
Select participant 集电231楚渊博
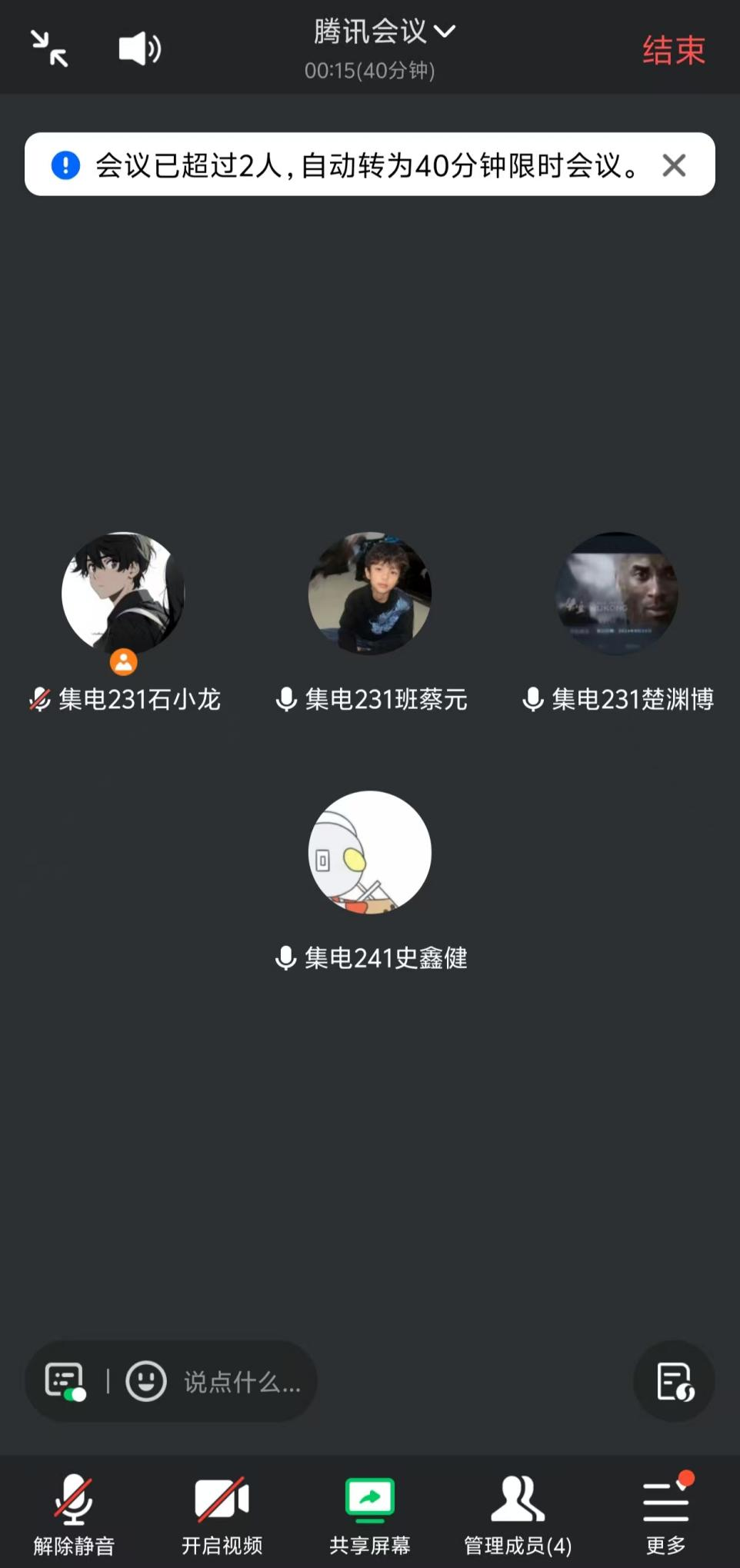click(x=616, y=594)
